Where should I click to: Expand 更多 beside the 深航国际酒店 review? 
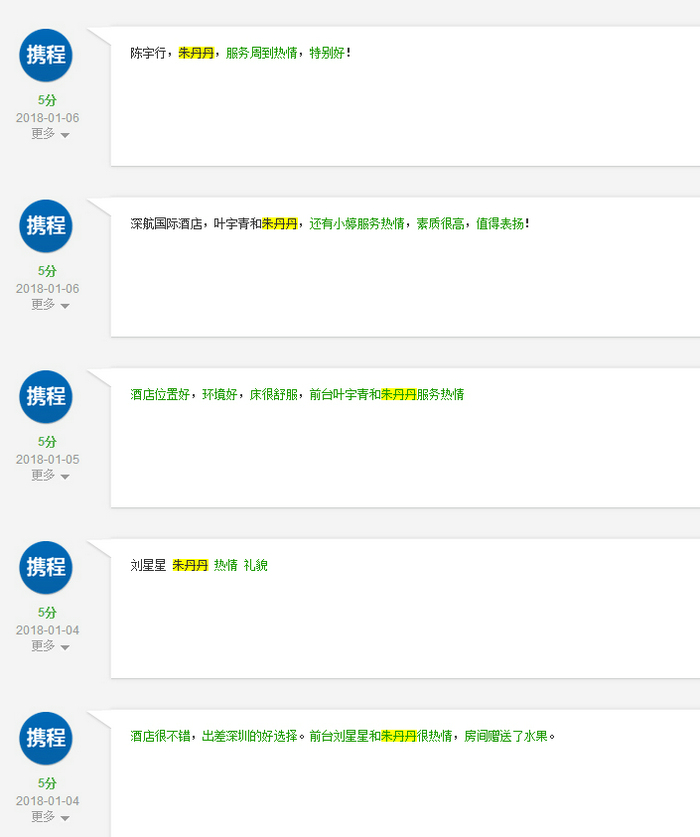(x=49, y=305)
